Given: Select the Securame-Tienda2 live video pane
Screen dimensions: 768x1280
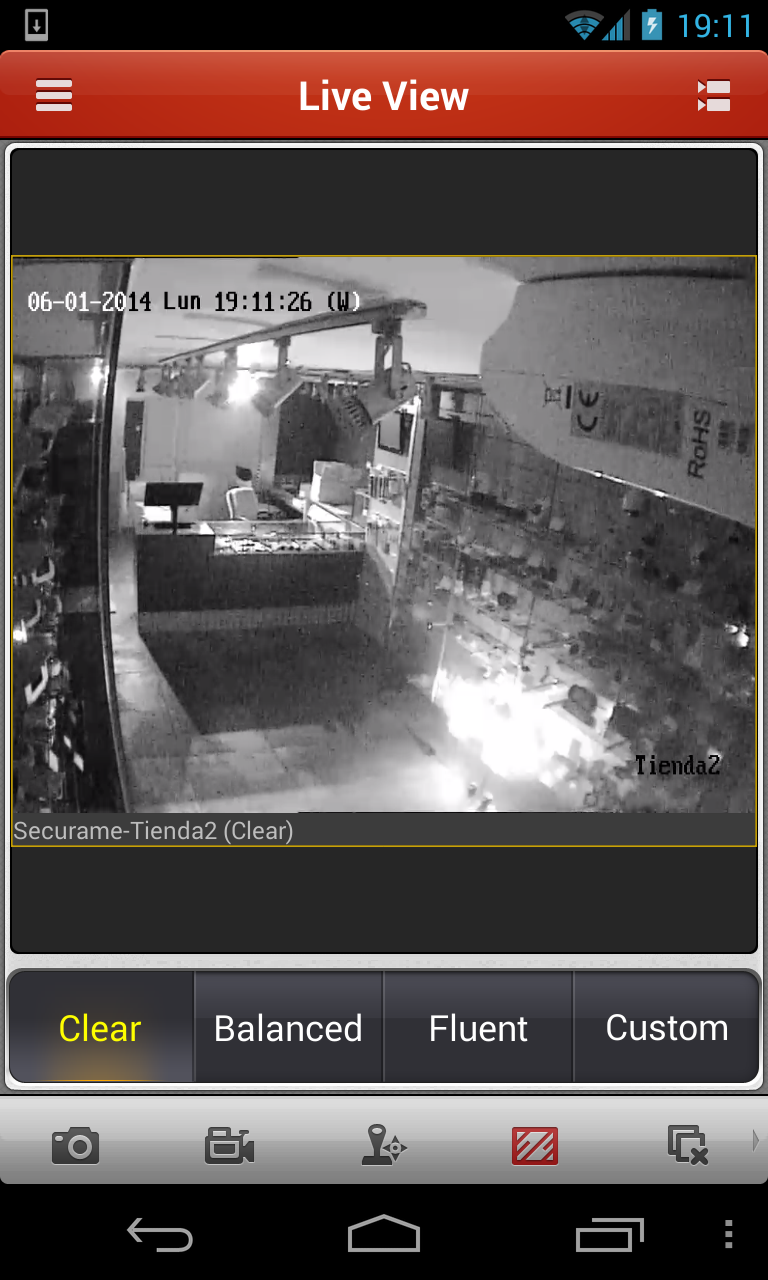Looking at the screenshot, I should coord(384,551).
